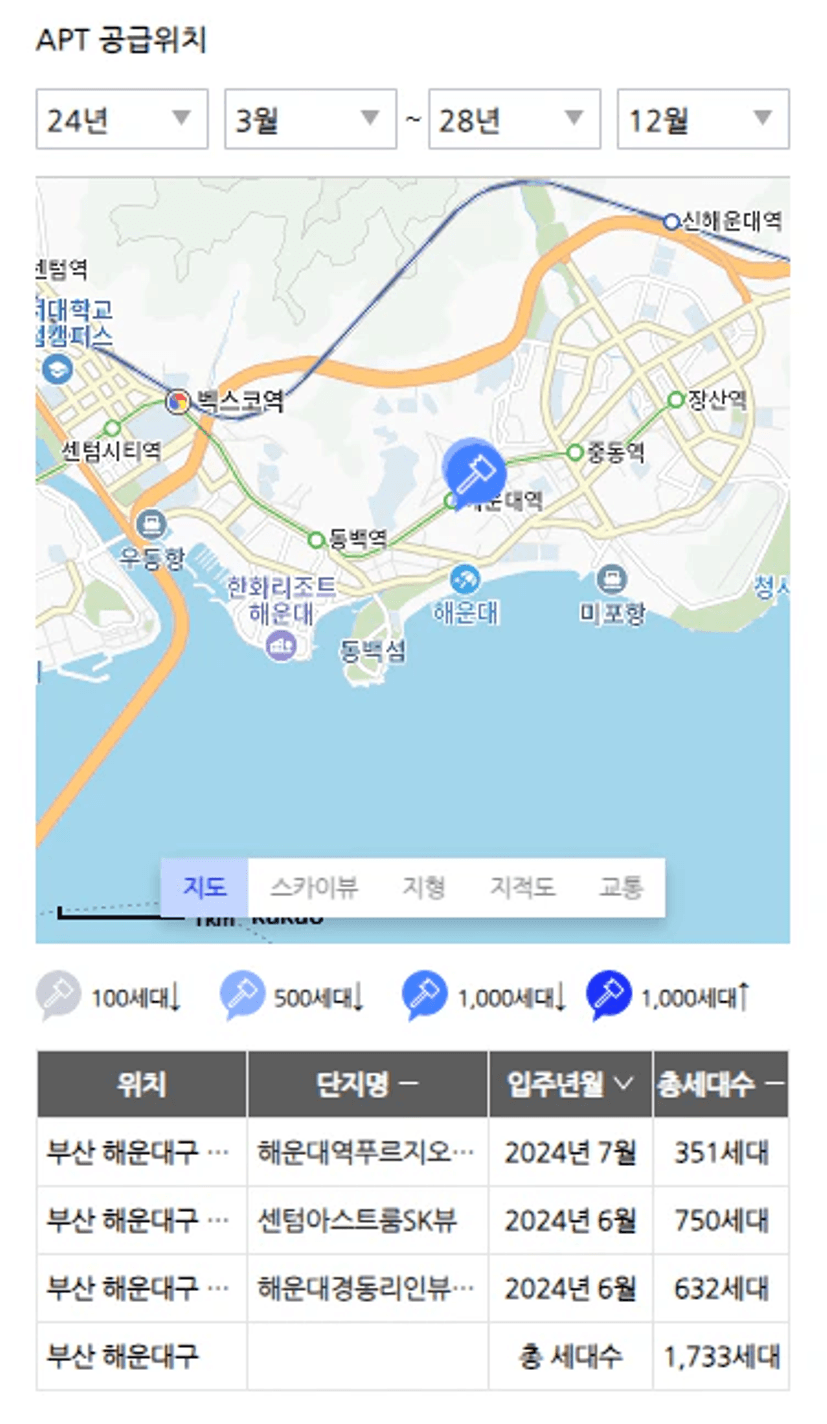Sort the table by 입주년월 column
Viewport: 827px width, 1424px height.
click(570, 1084)
